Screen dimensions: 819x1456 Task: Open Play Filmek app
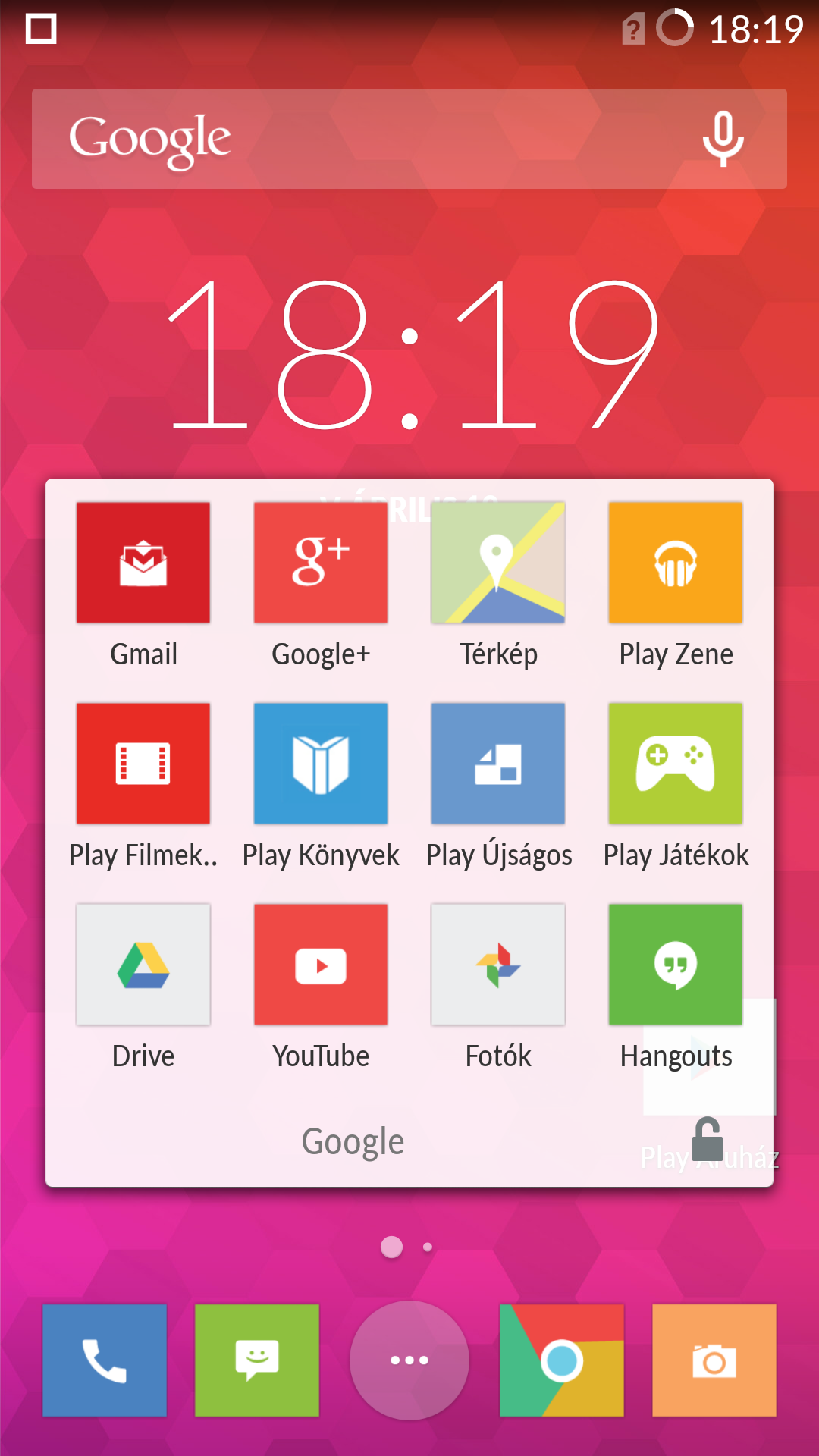pyautogui.click(x=143, y=764)
